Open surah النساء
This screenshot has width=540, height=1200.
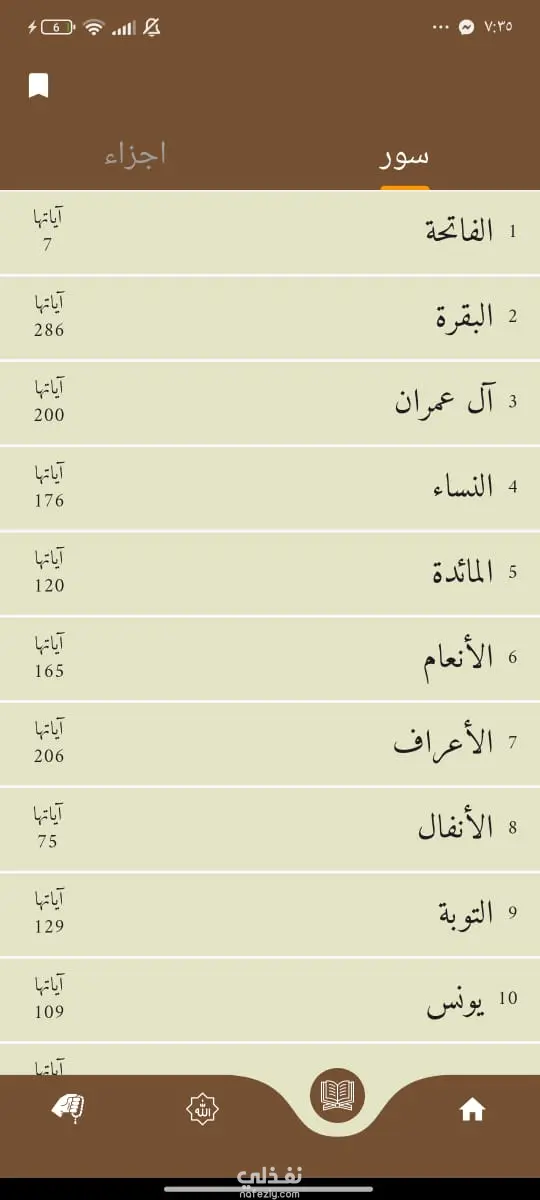point(270,488)
